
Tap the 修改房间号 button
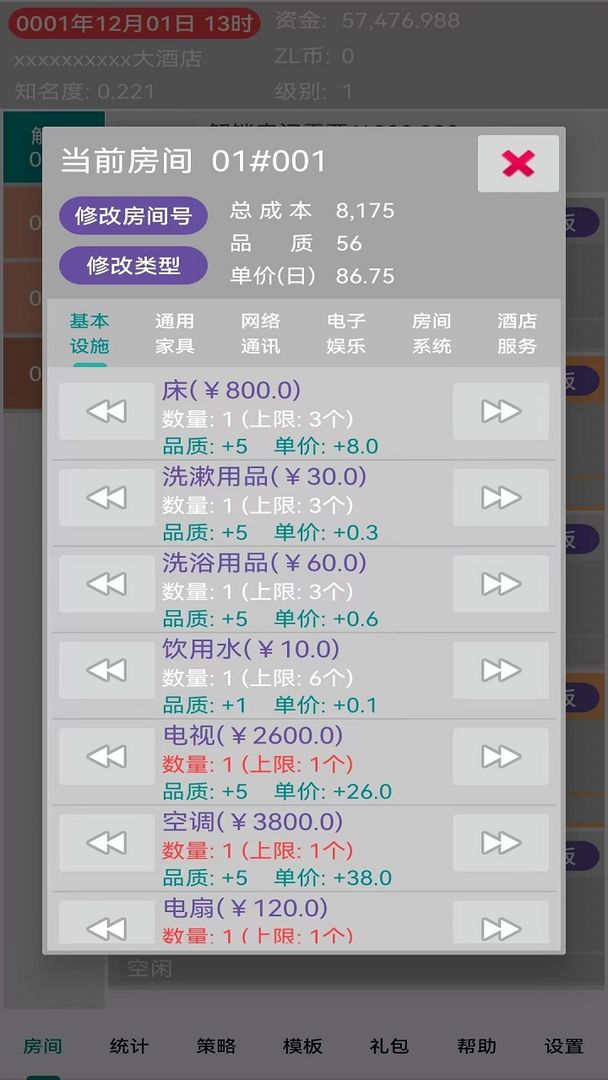click(133, 216)
